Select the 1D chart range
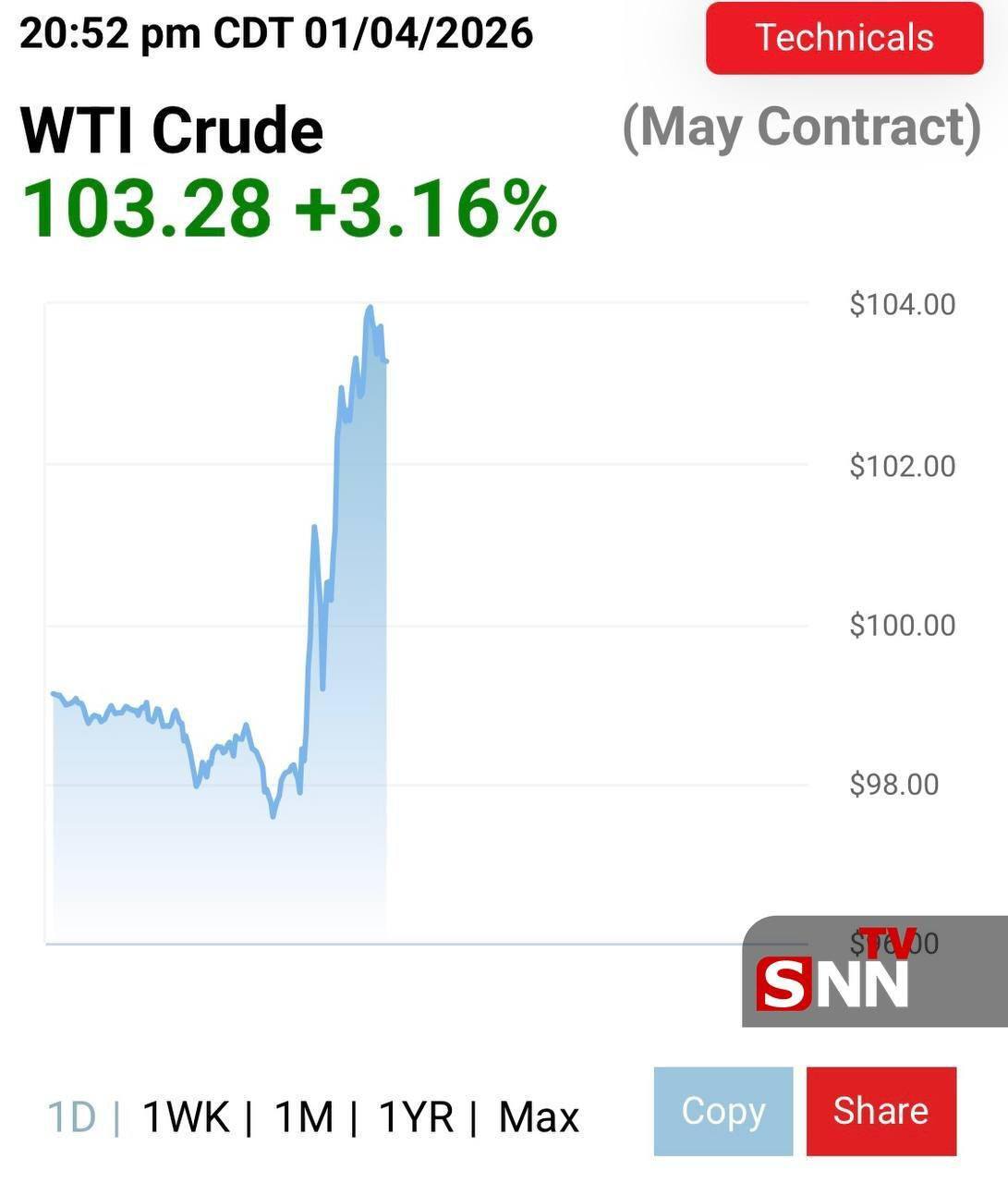The image size is (1008, 1183). (71, 1117)
